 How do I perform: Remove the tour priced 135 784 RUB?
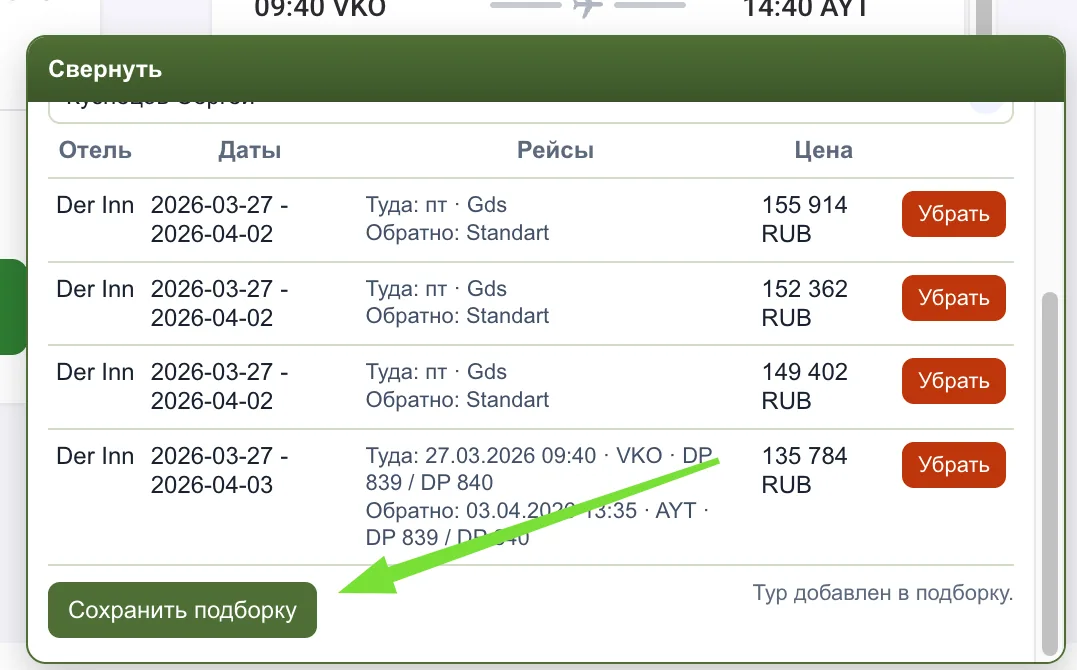(953, 465)
